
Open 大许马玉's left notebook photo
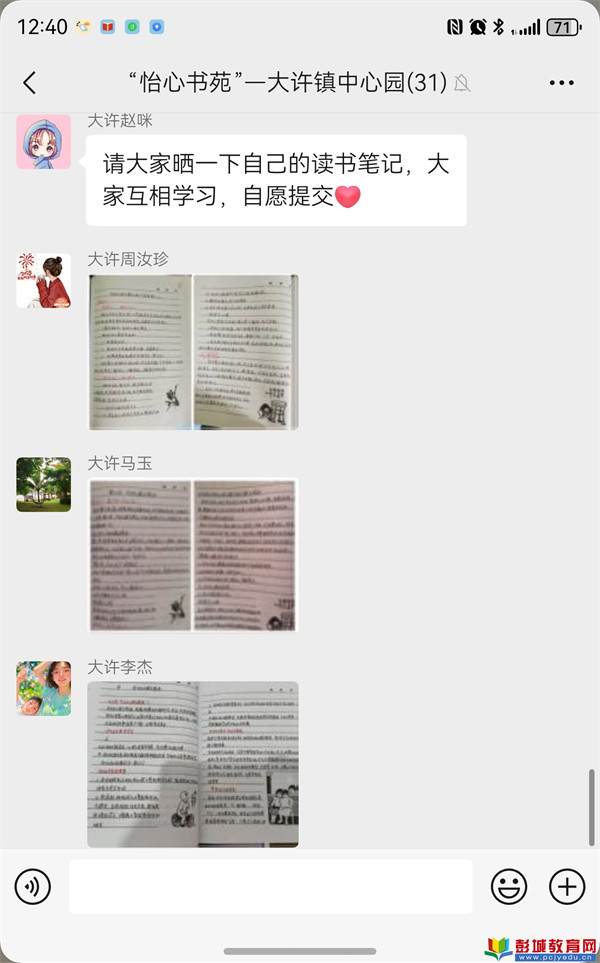[141, 555]
